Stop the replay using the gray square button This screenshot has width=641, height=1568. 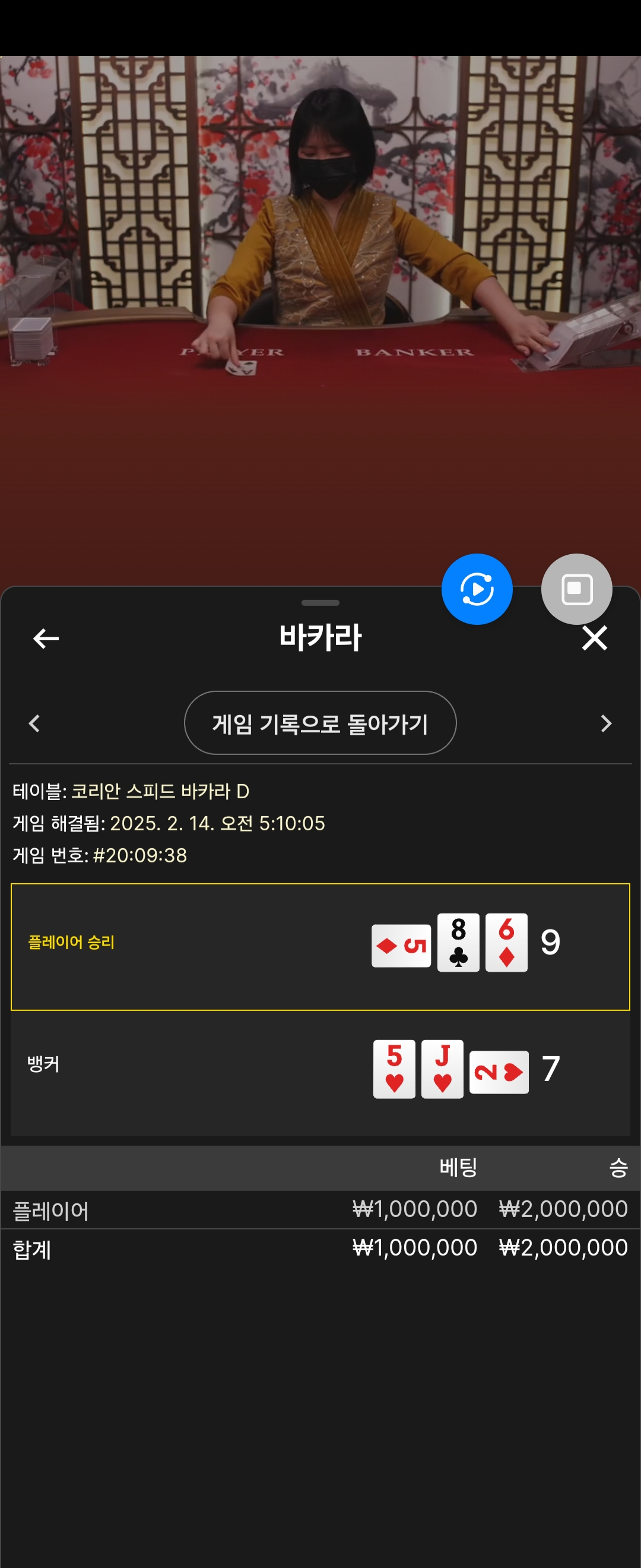coord(576,589)
